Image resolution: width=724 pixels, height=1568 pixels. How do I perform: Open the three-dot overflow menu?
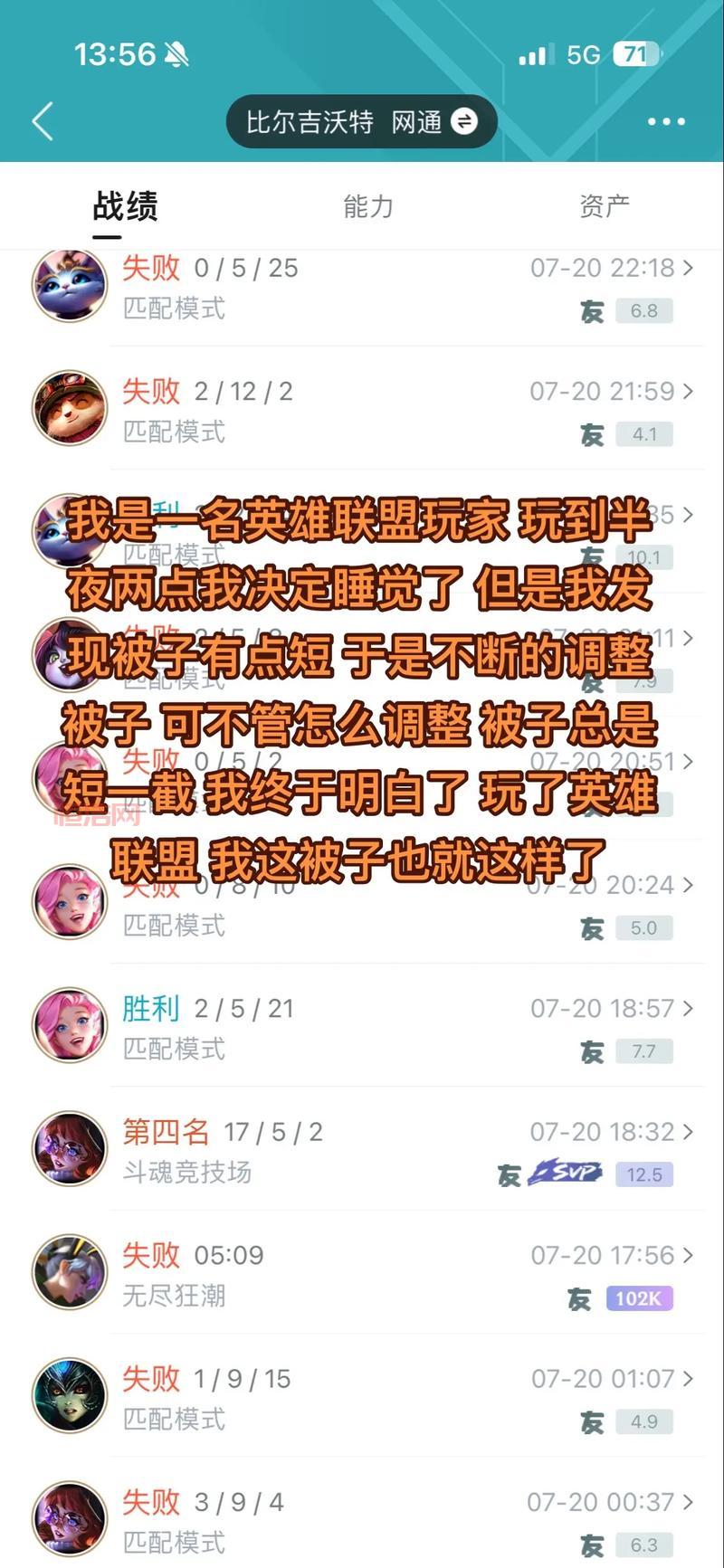(x=666, y=121)
